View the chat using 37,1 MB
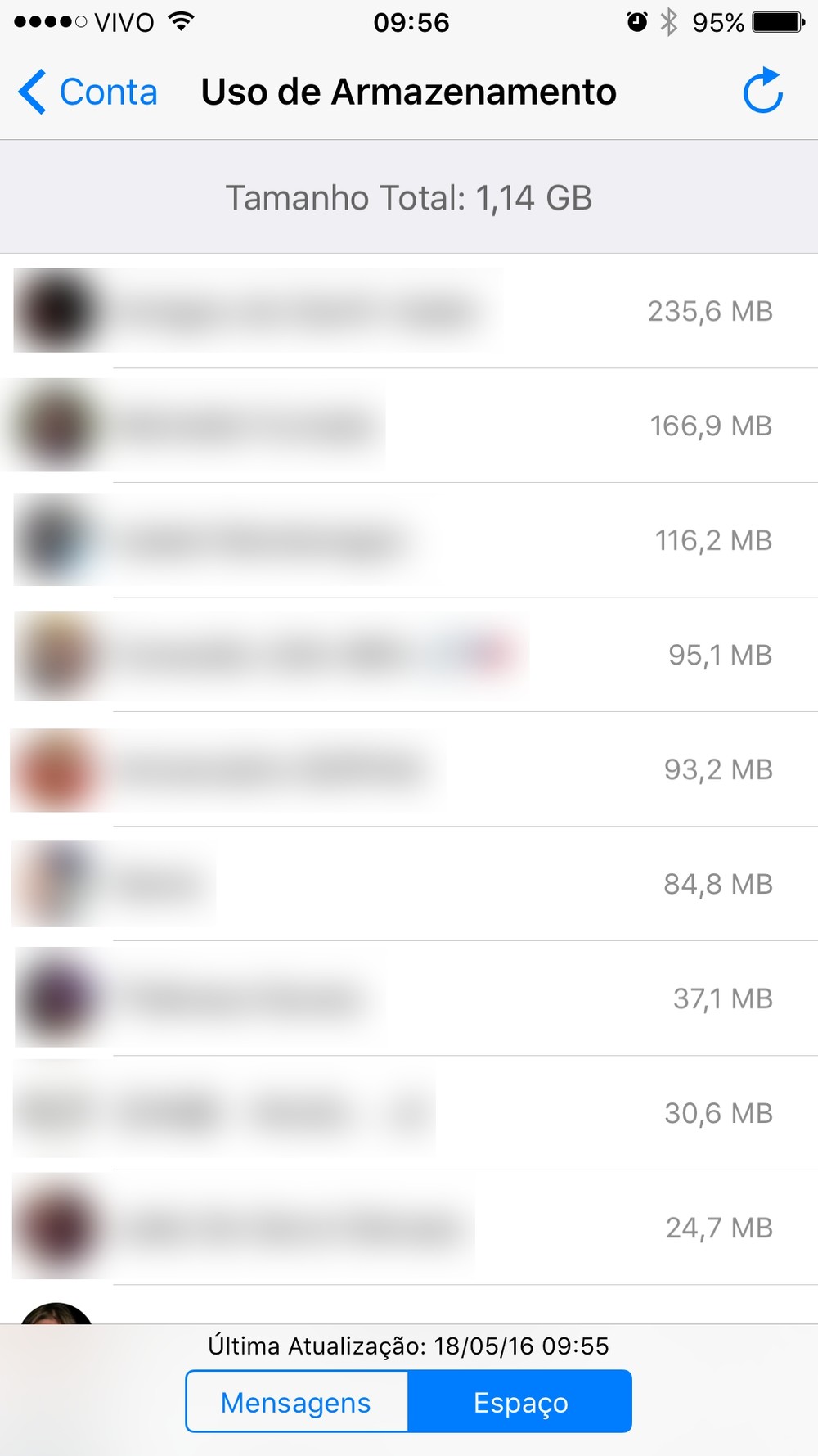This screenshot has width=818, height=1456. (x=409, y=998)
